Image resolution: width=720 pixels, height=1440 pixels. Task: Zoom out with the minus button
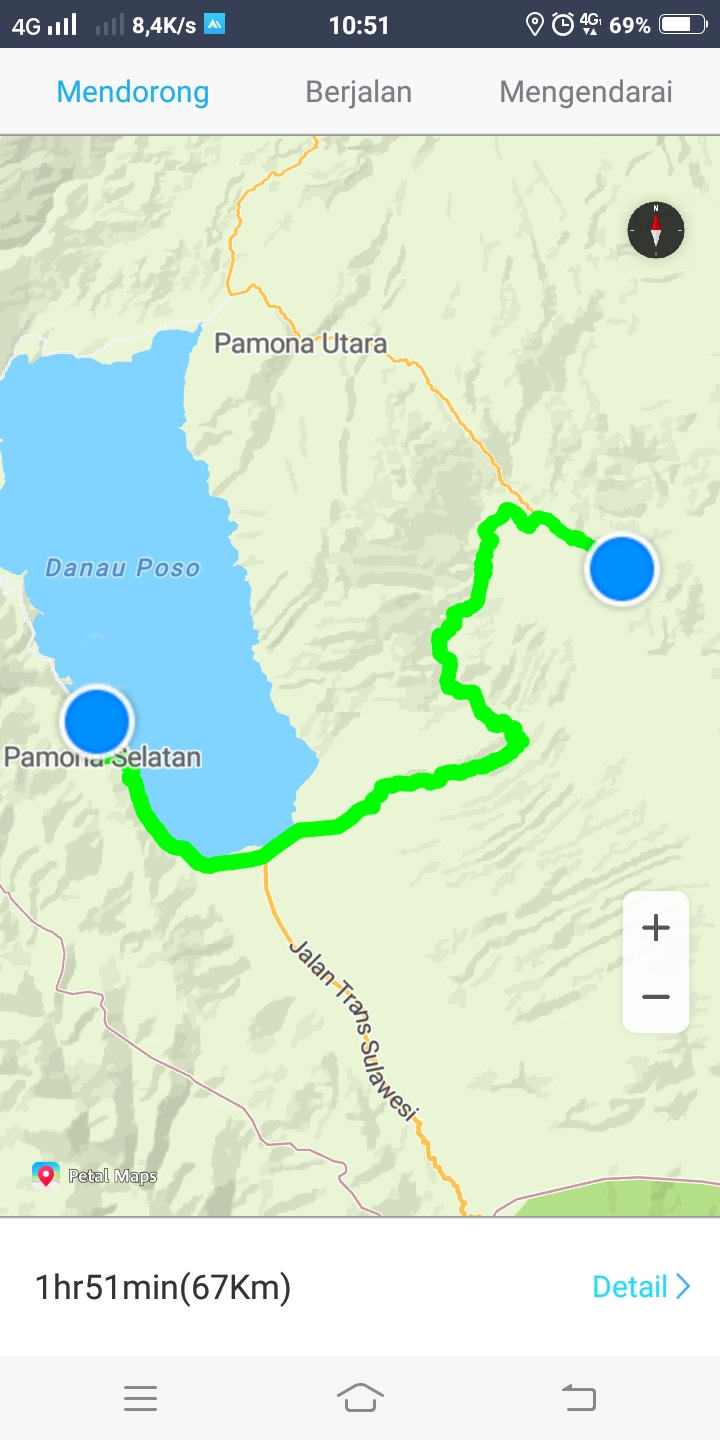pyautogui.click(x=656, y=997)
